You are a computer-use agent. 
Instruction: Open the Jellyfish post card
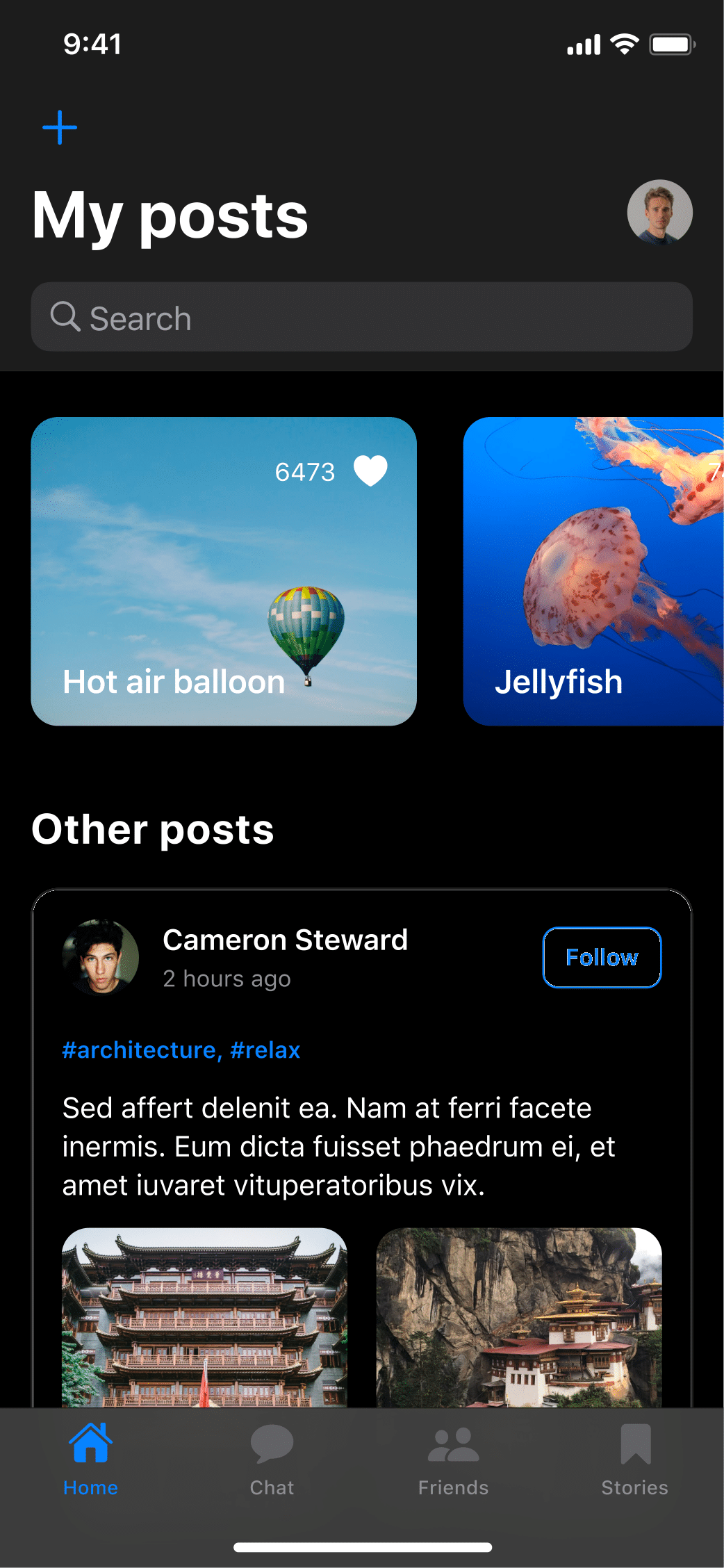click(x=593, y=571)
